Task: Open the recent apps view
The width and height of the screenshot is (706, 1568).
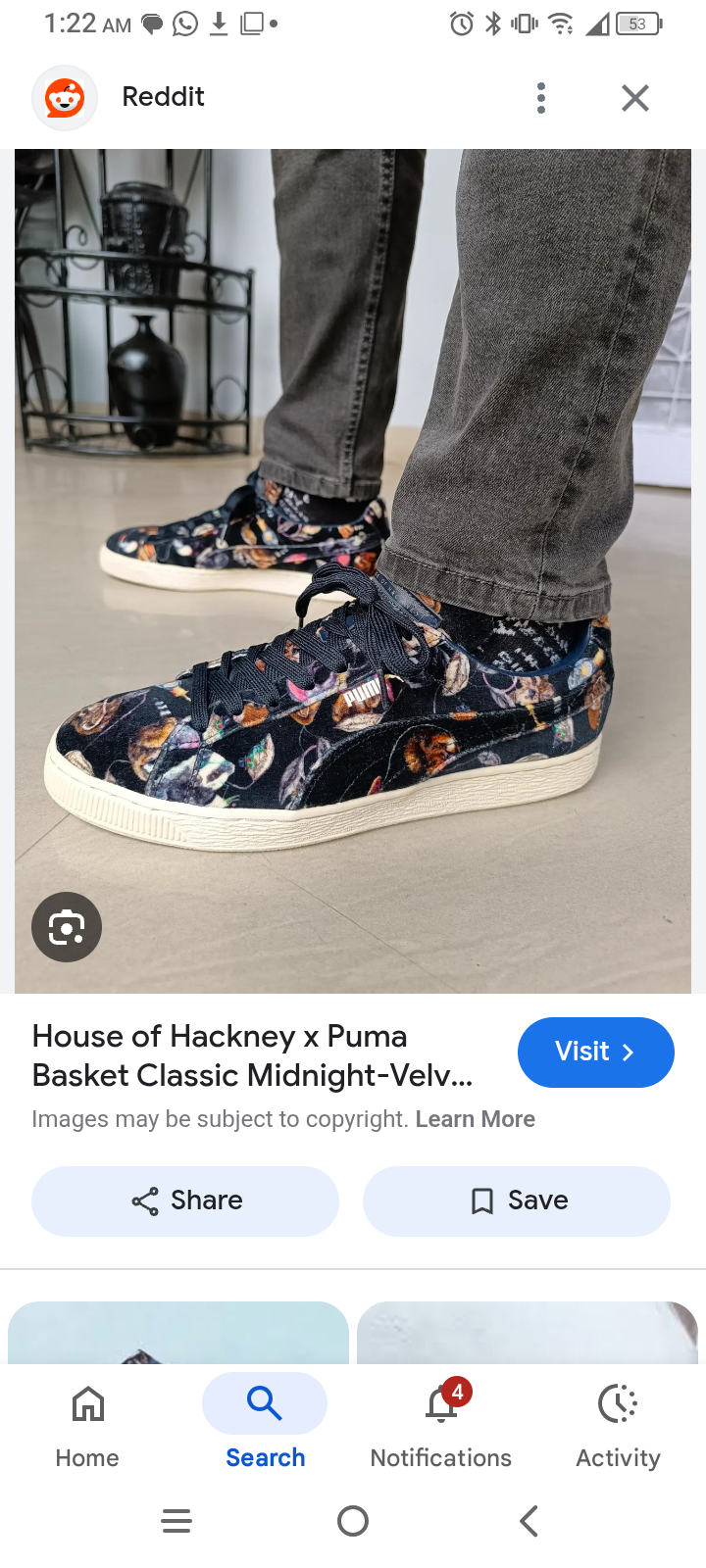Action: point(176,1521)
